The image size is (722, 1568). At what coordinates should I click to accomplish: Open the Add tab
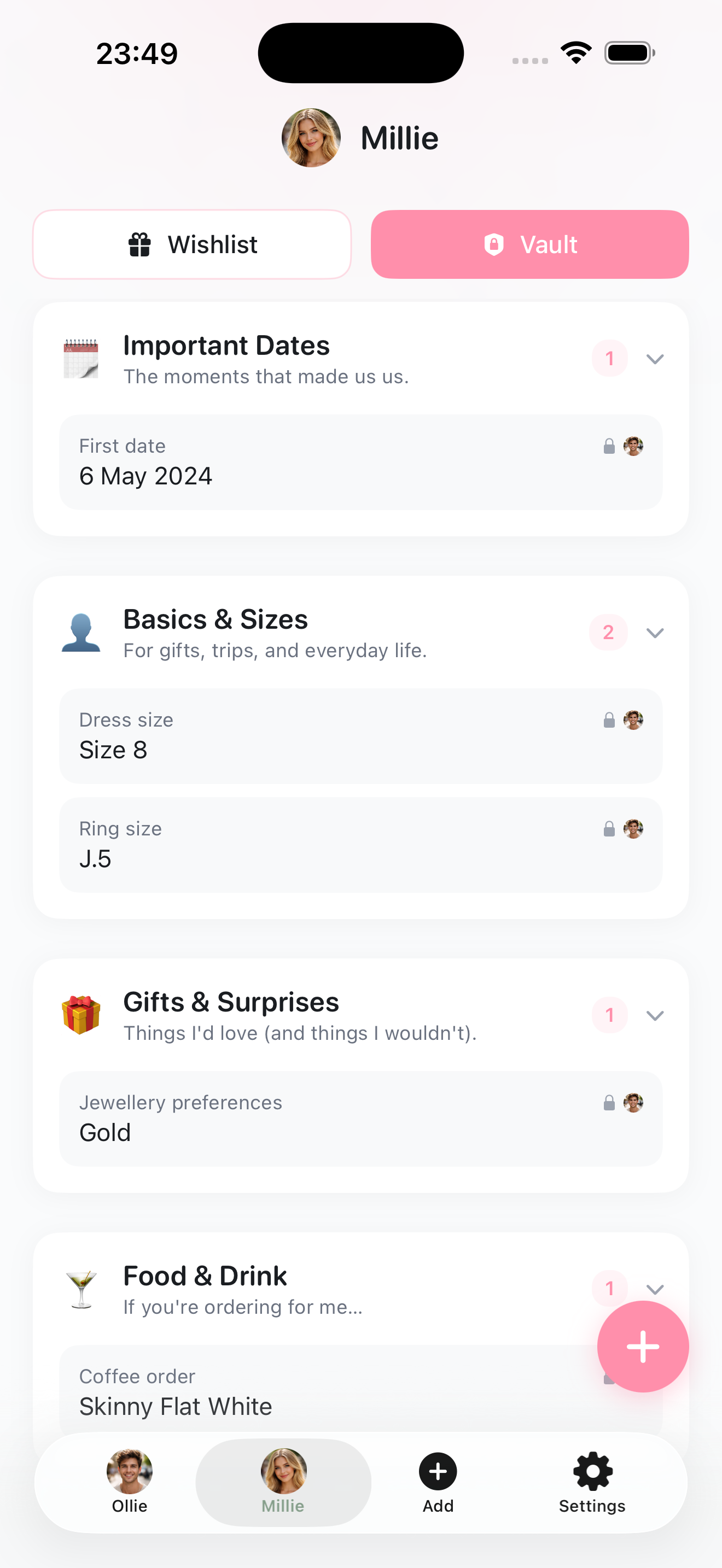tap(438, 1482)
